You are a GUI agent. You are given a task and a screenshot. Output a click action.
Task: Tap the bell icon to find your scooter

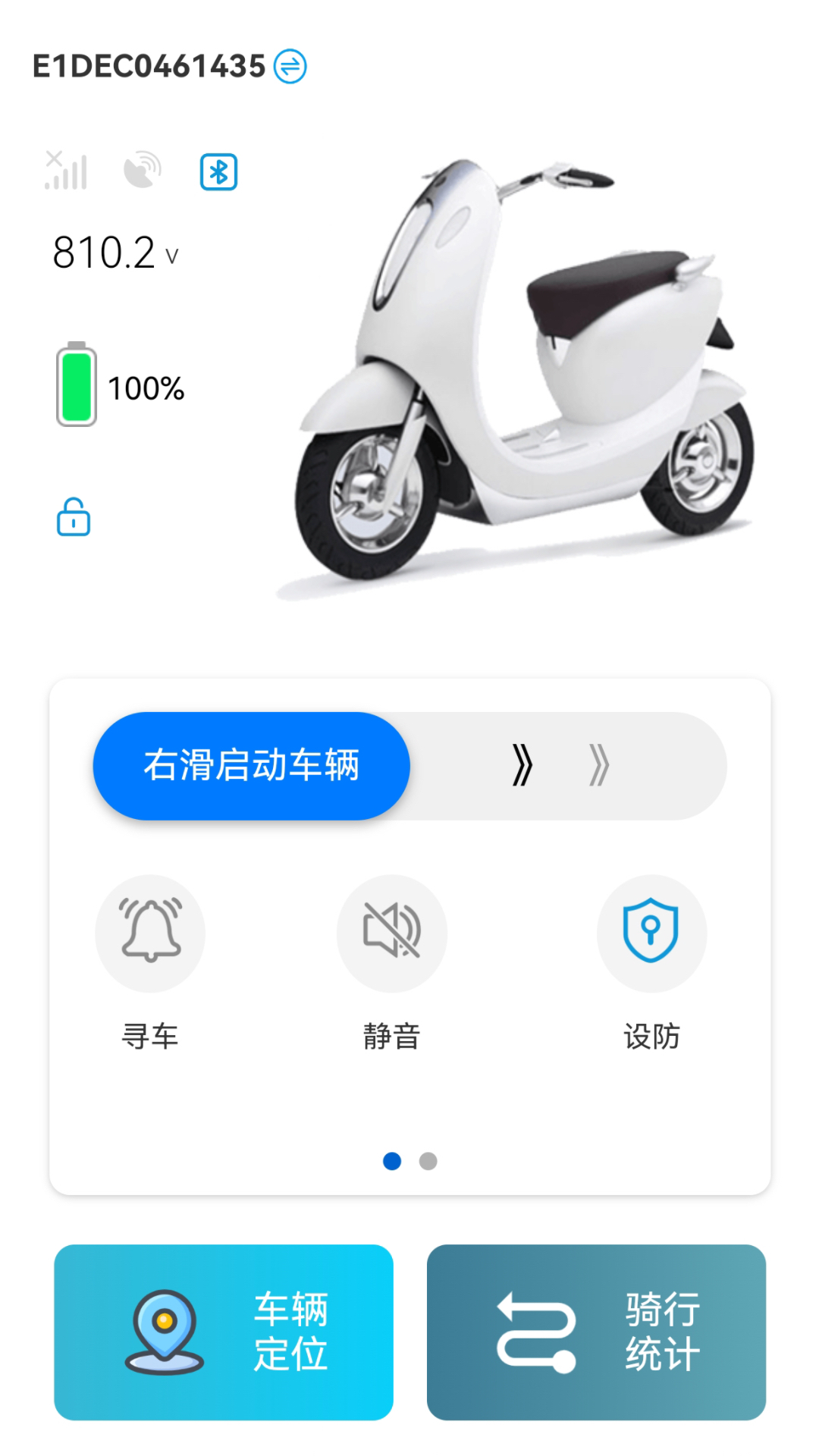tap(150, 934)
